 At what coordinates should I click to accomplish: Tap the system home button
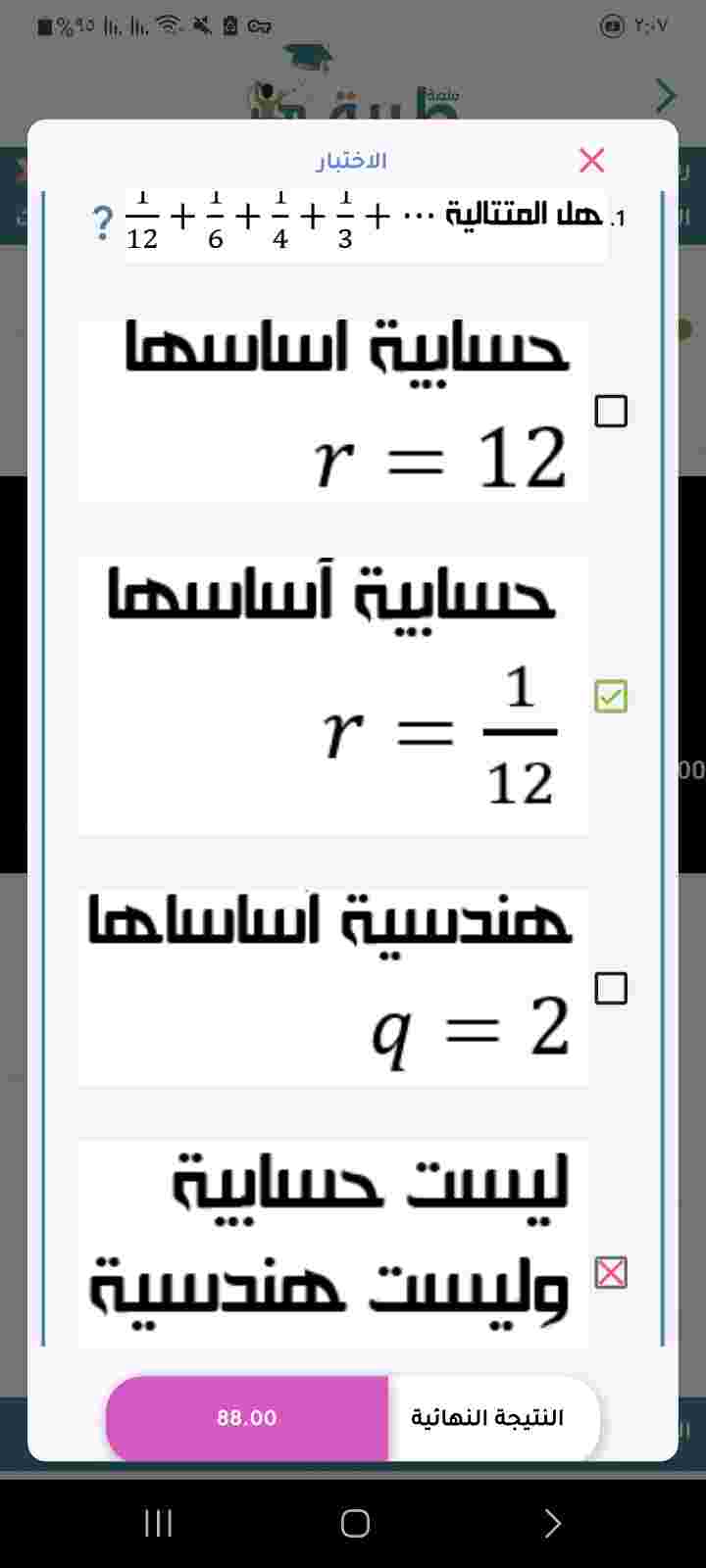(x=354, y=1523)
